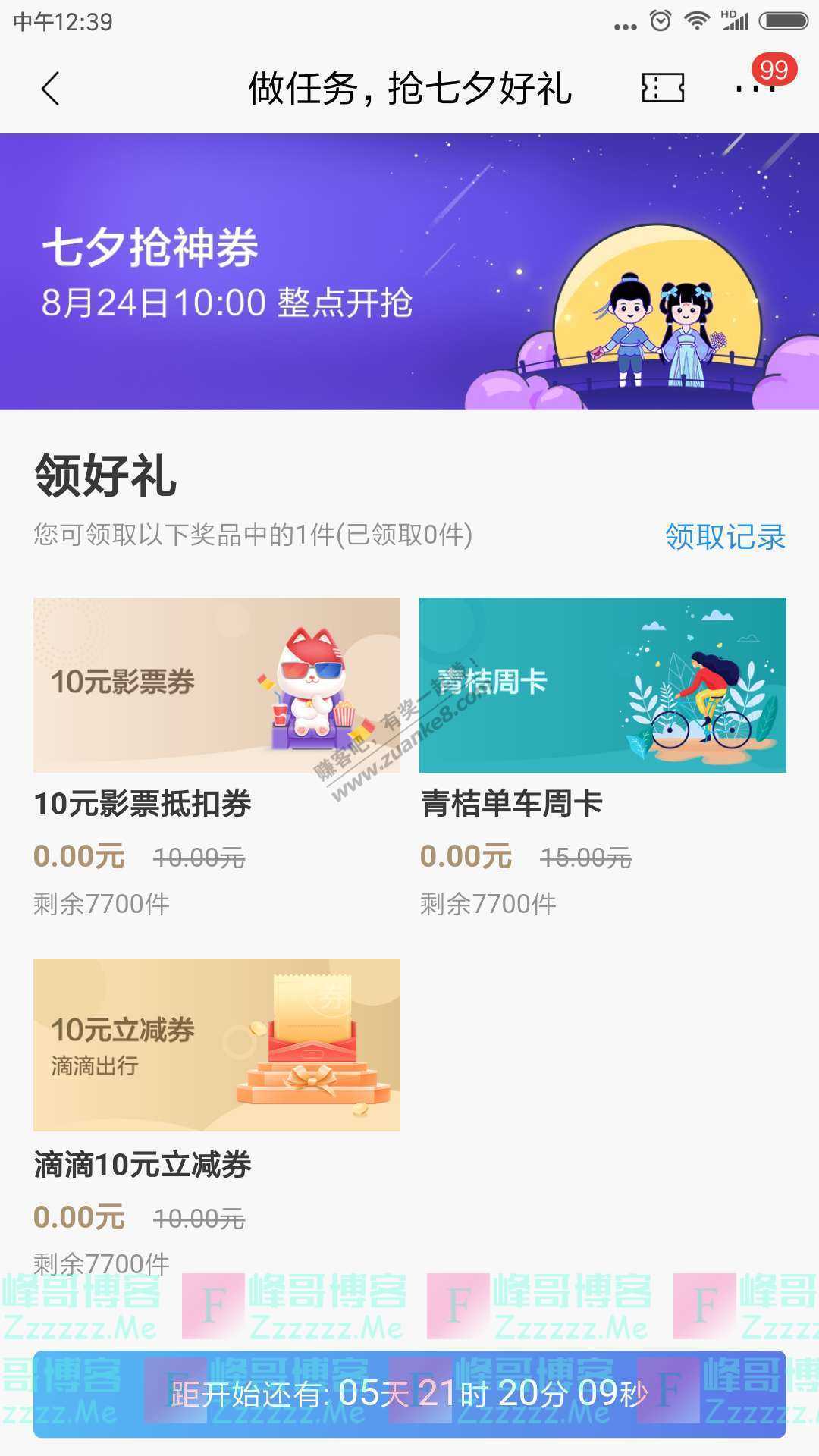This screenshot has width=819, height=1456.
Task: Open the 领取记录 claim history link
Action: click(725, 537)
